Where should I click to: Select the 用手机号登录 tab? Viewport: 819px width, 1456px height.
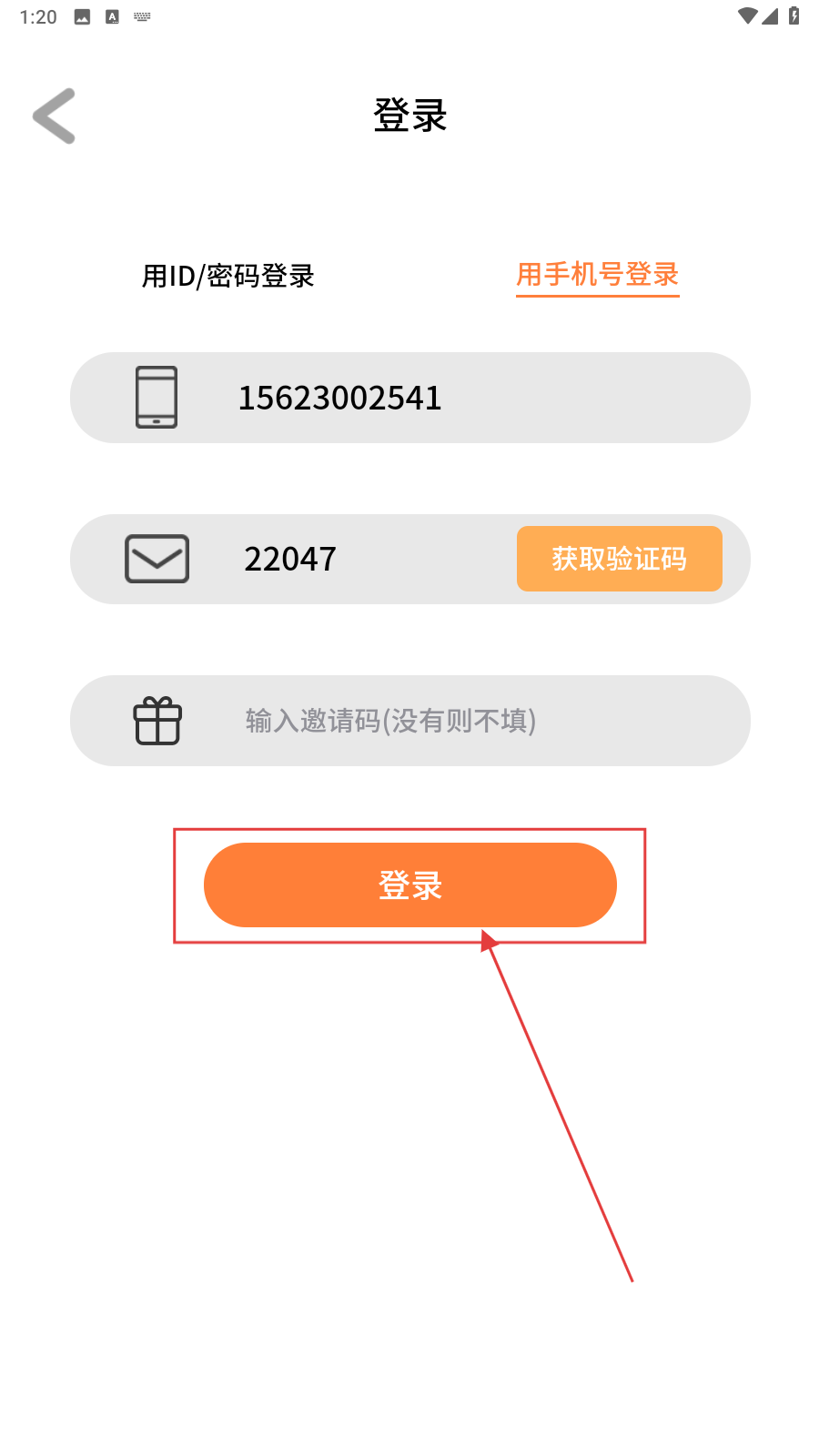tap(597, 274)
